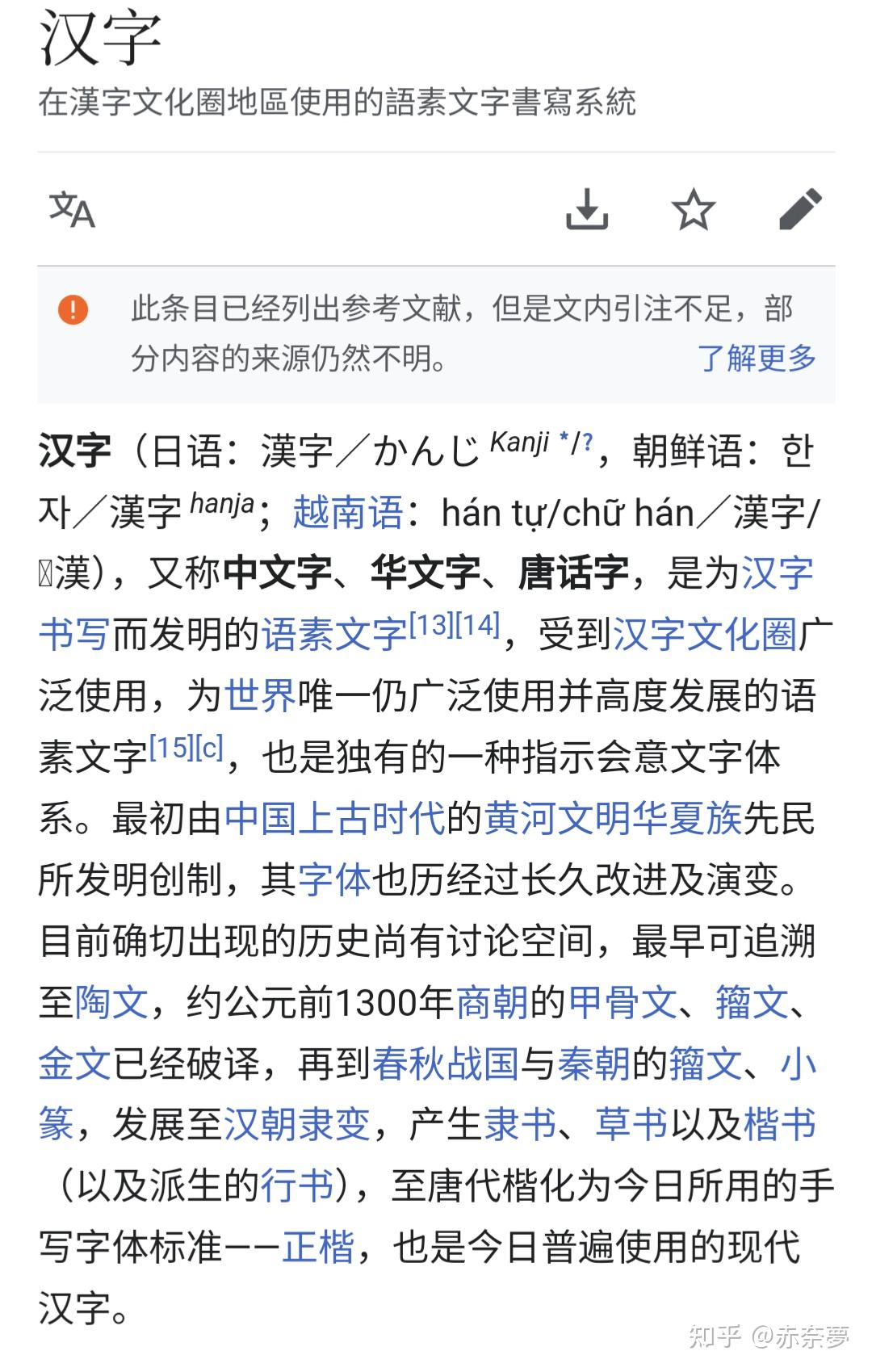Follow the 语素文字 link
Screen dimensions: 872x1372
[x=334, y=634]
